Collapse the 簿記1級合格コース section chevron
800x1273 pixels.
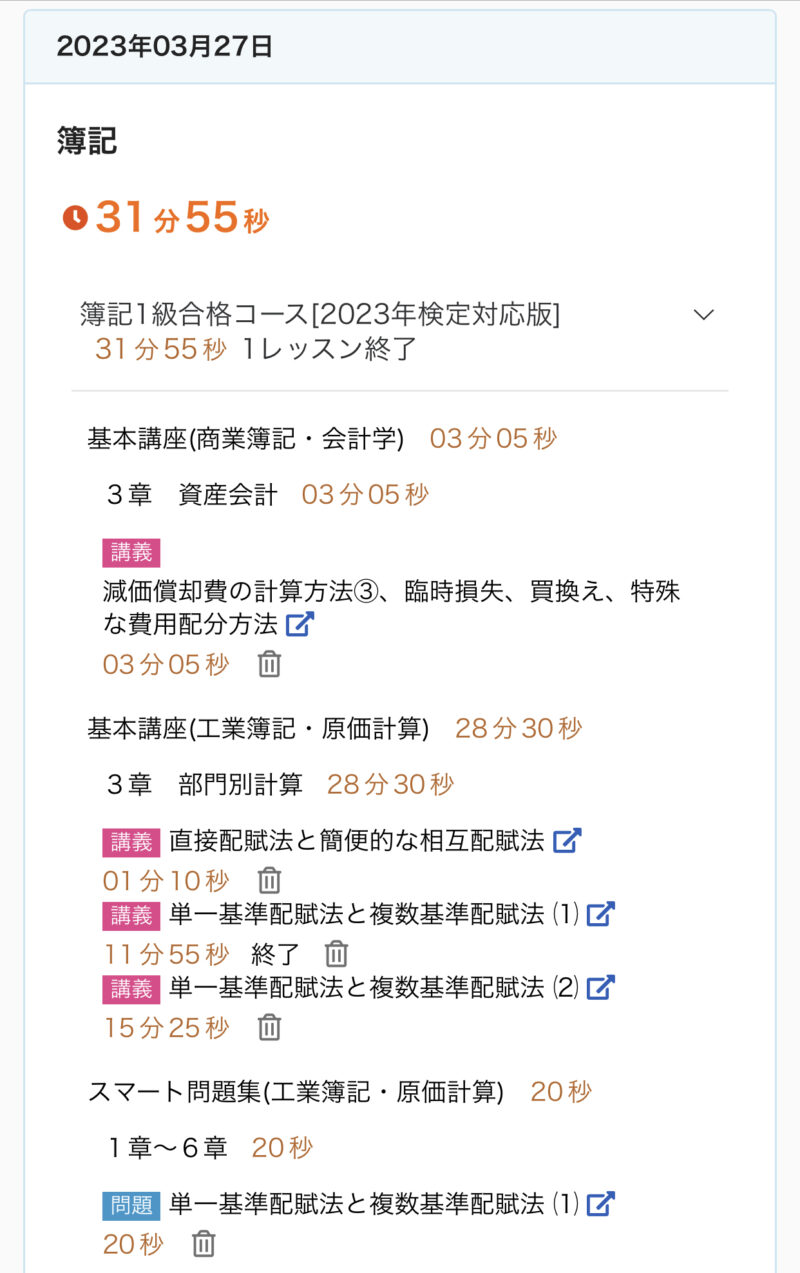[x=704, y=315]
